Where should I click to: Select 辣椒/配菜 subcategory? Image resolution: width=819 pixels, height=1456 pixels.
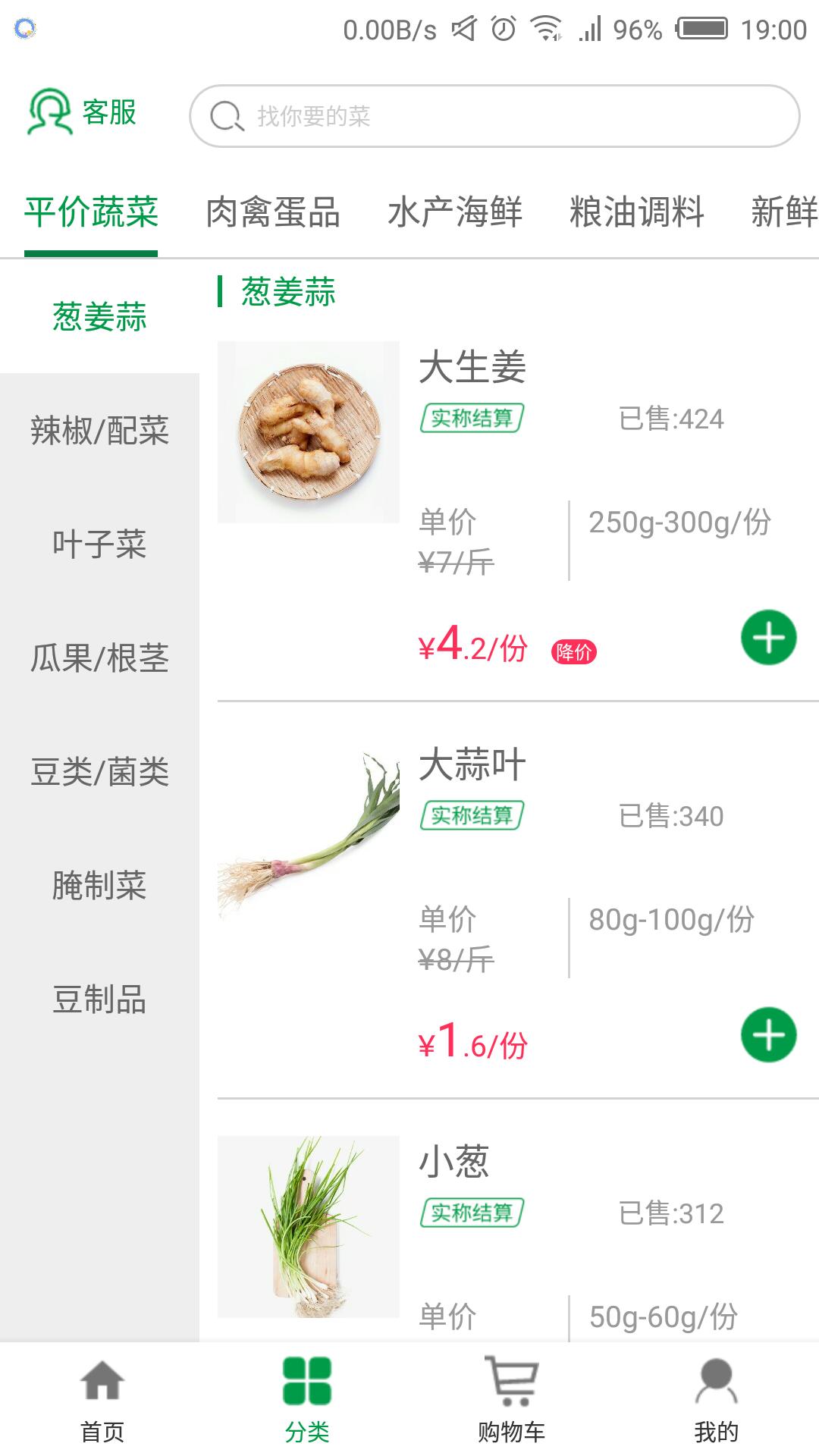(99, 431)
